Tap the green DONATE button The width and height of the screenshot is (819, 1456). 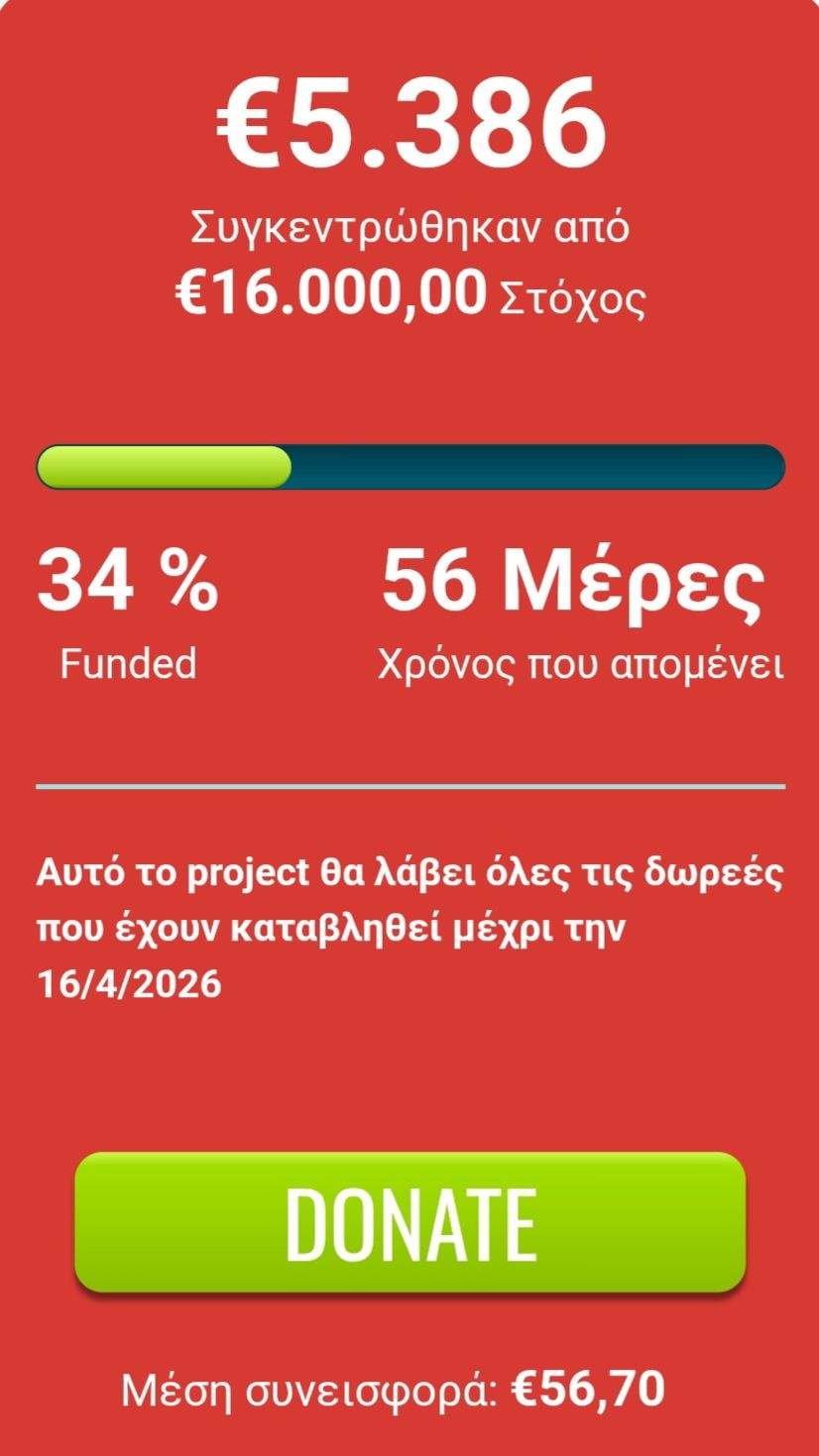click(x=409, y=1222)
